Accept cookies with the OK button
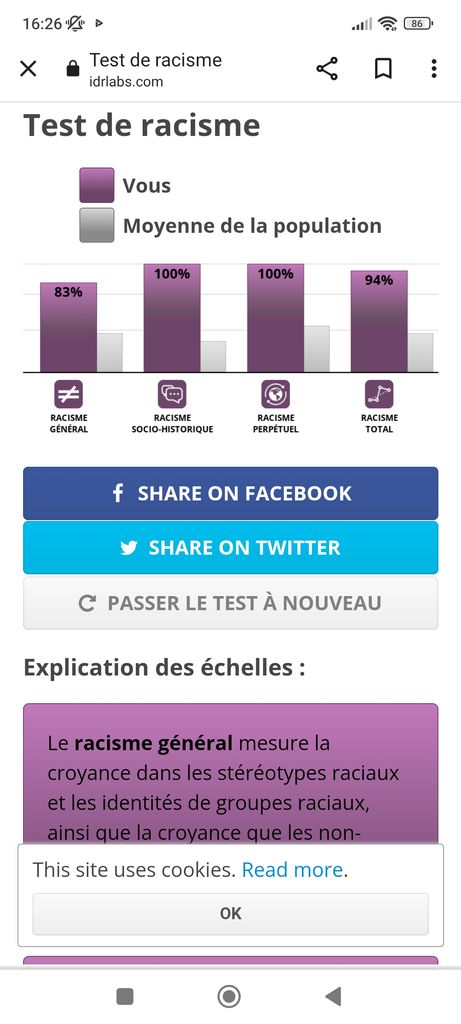Image resolution: width=461 pixels, height=1024 pixels. coord(230,914)
